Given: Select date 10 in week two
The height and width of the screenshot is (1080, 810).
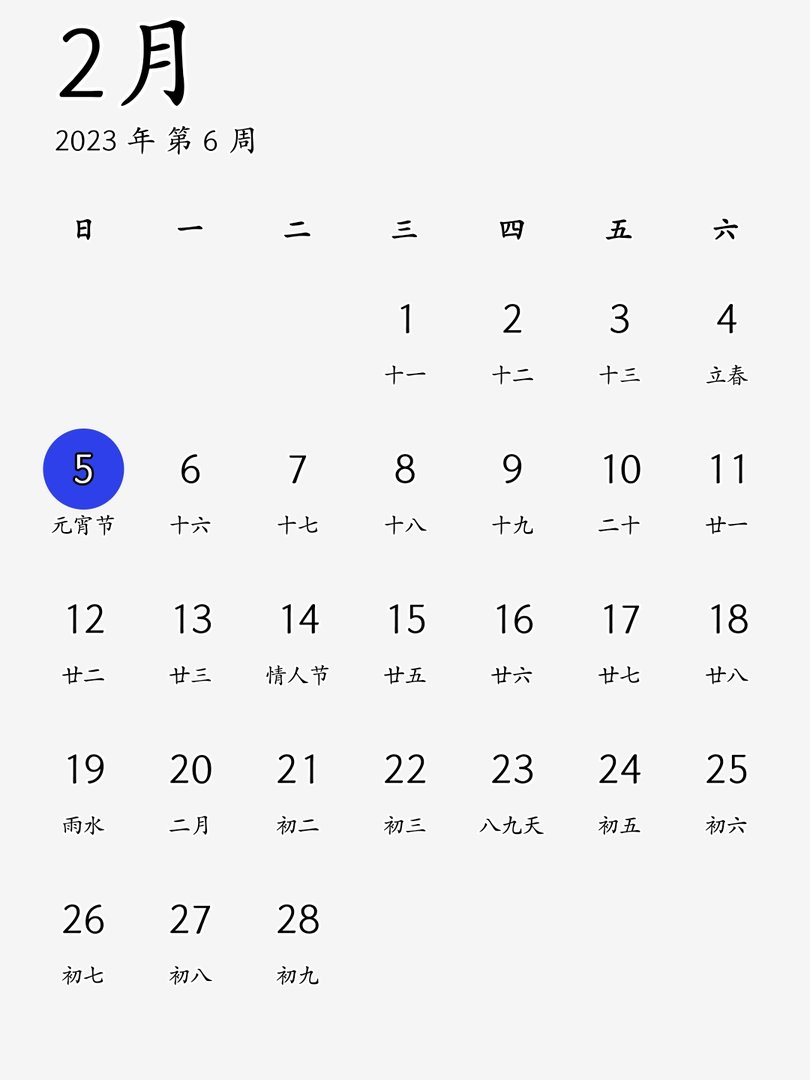Looking at the screenshot, I should tap(620, 467).
